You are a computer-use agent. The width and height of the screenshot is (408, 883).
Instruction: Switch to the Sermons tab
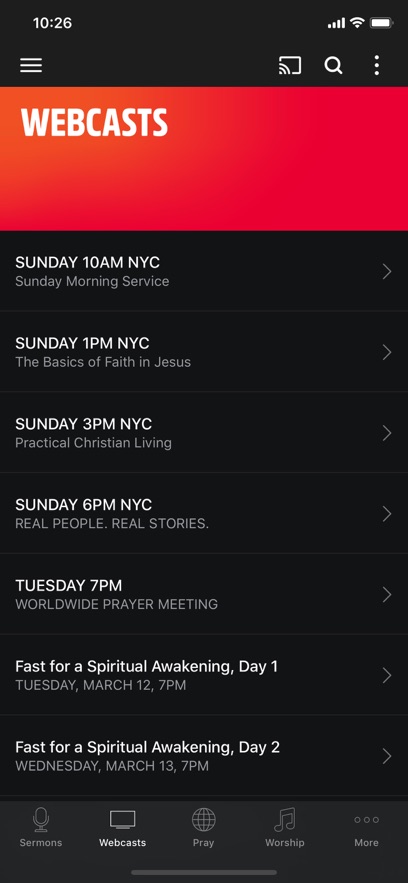click(41, 828)
